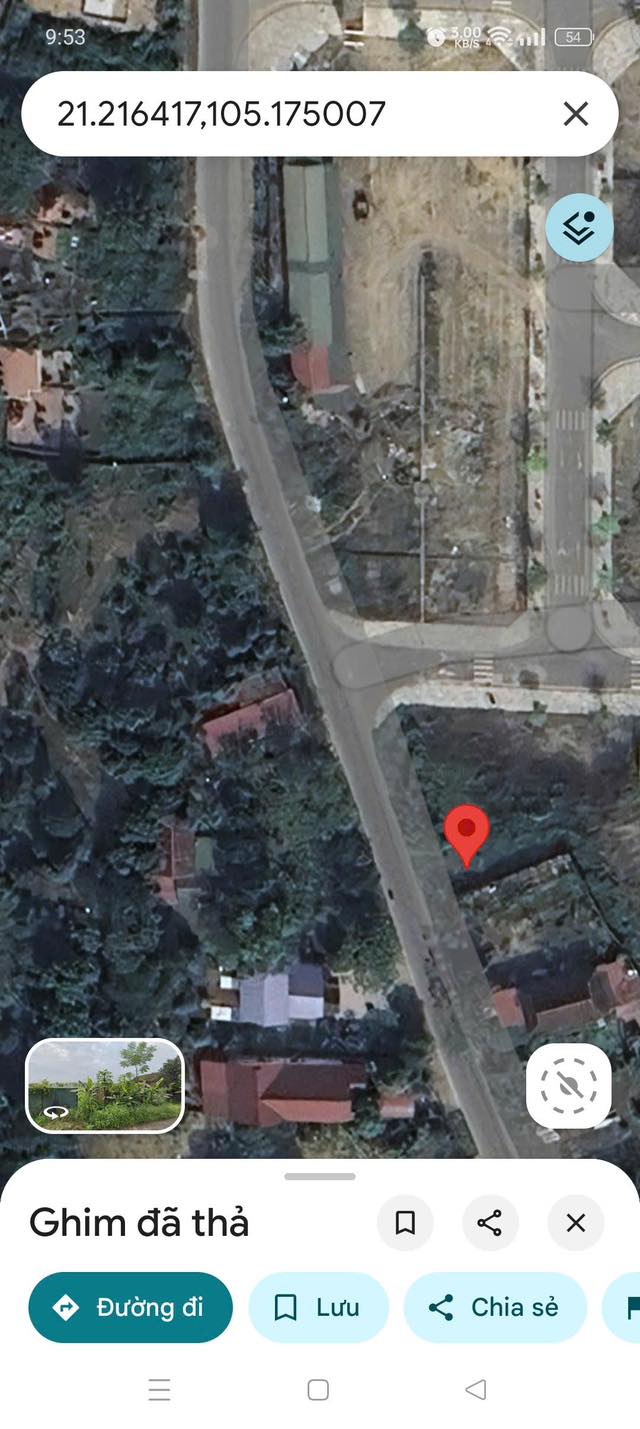Expand the bottom sheet handle
This screenshot has width=640, height=1429.
tap(320, 1176)
